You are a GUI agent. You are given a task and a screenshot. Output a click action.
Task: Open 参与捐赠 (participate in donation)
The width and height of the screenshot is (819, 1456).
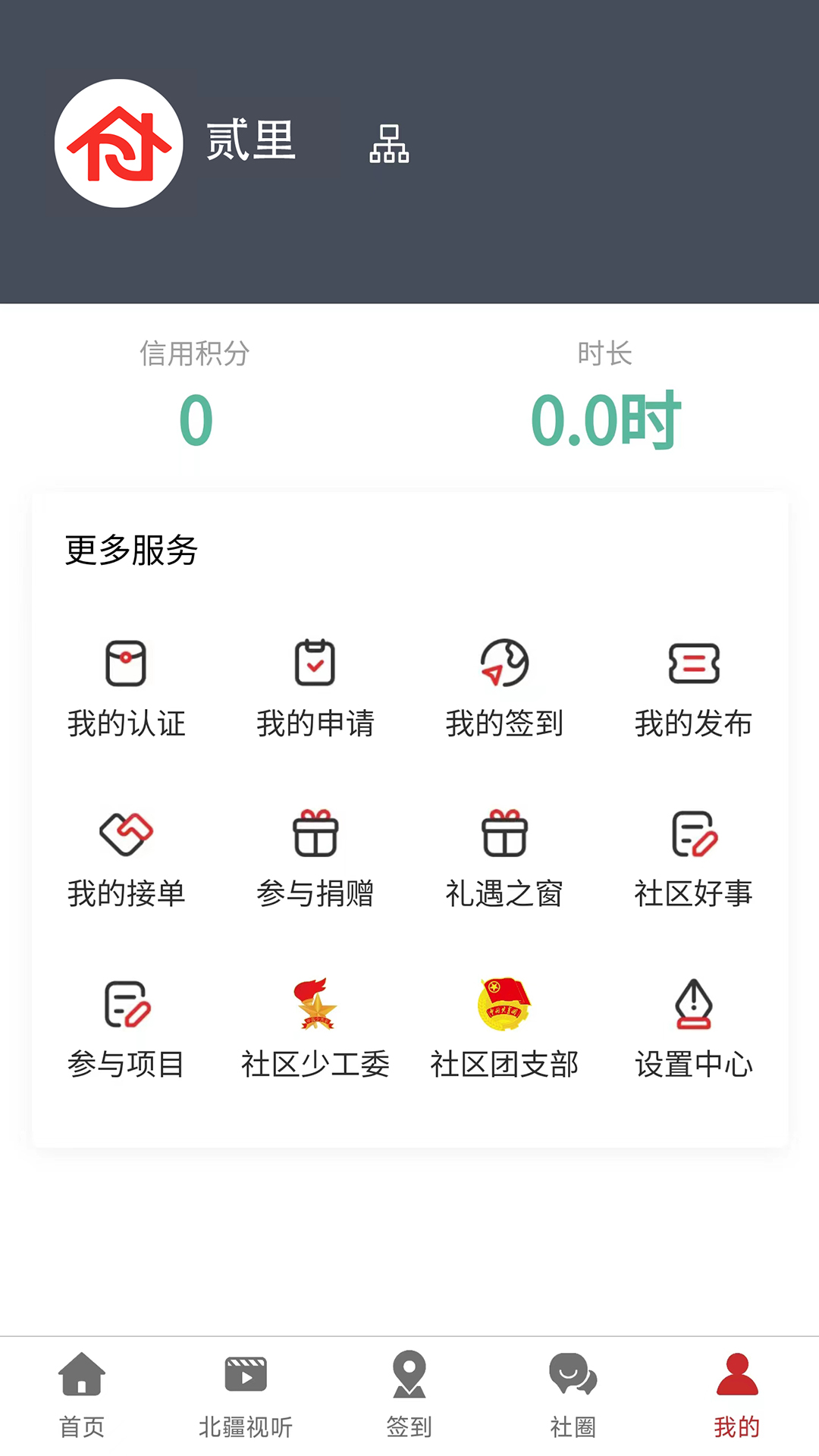(315, 857)
